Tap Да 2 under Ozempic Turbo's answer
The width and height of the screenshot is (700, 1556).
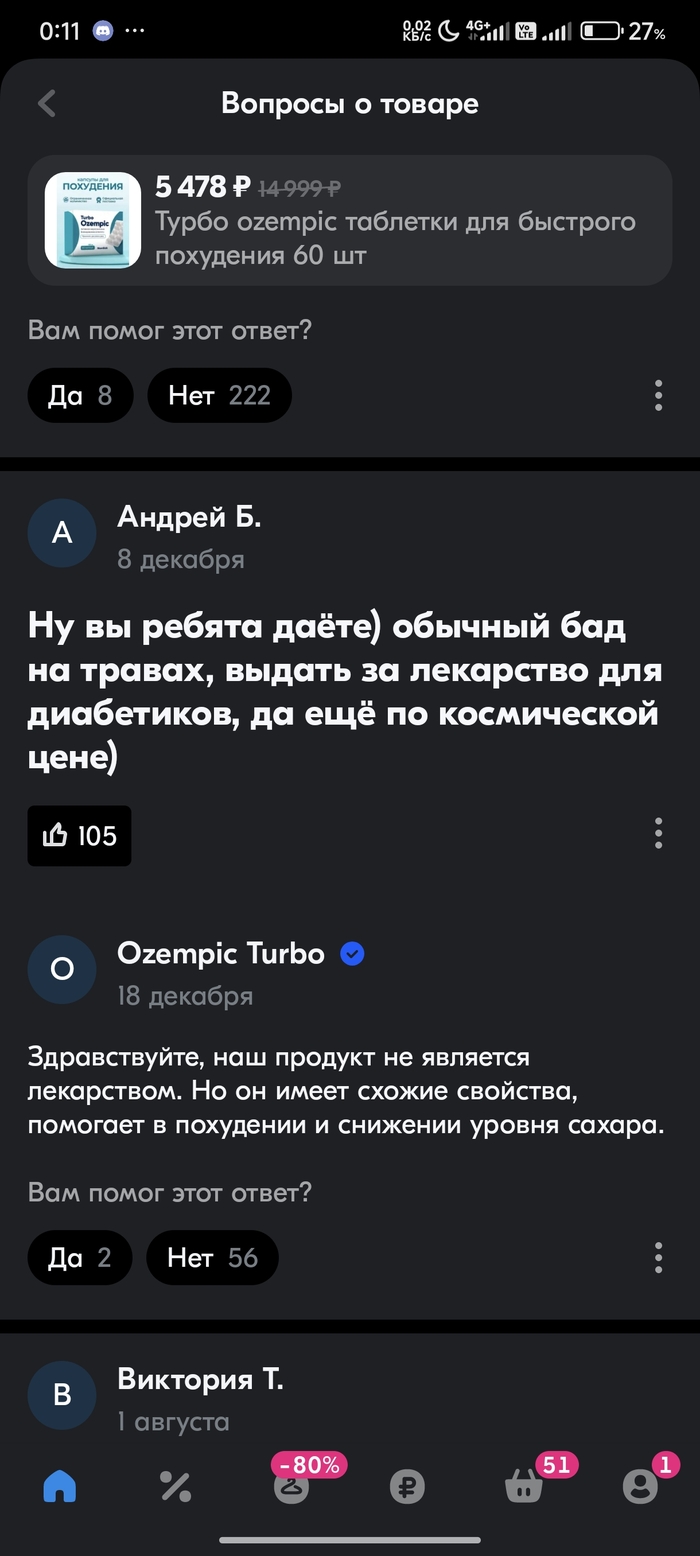click(x=79, y=1257)
